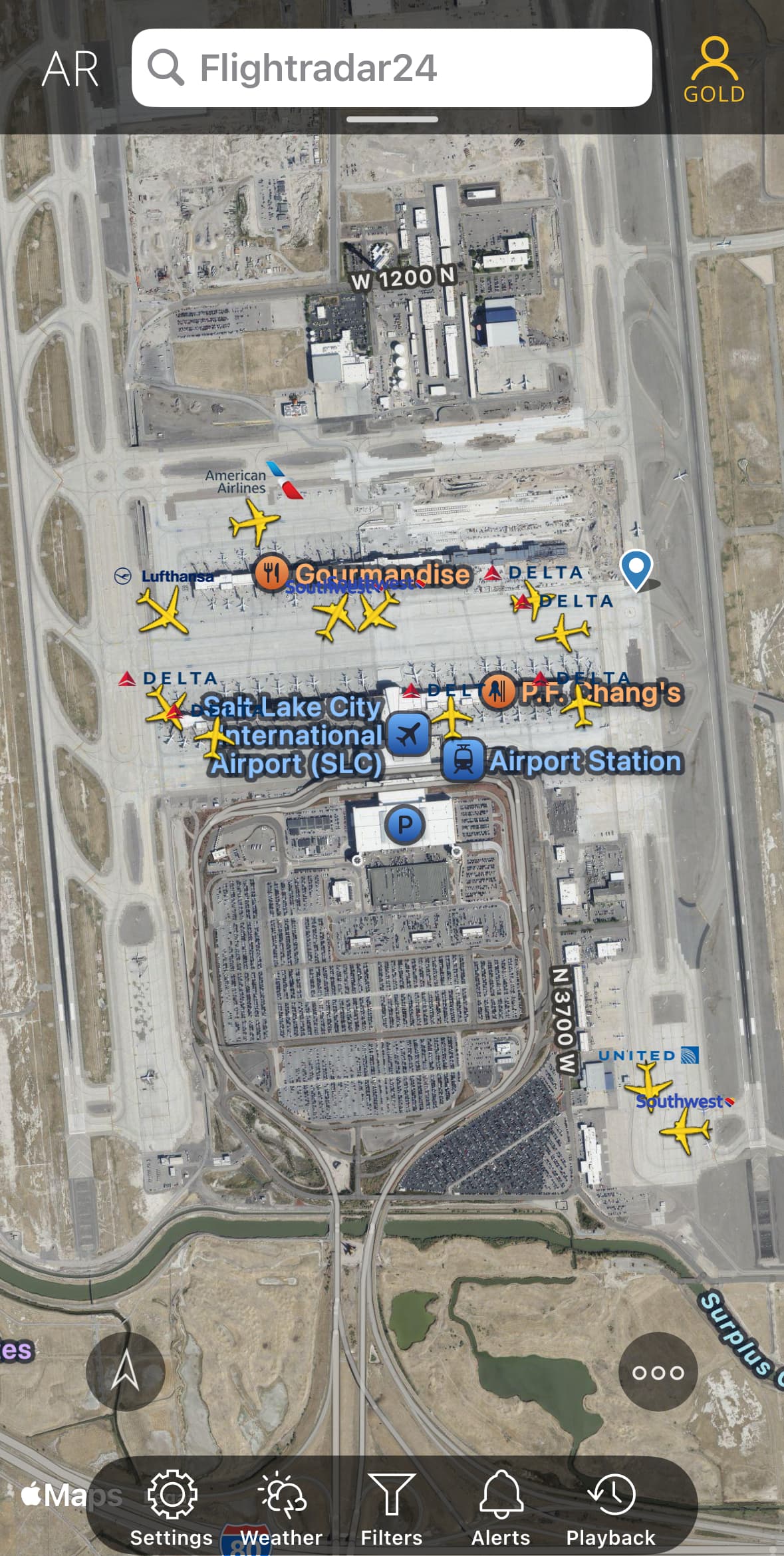Tap the parking P marker

(404, 825)
